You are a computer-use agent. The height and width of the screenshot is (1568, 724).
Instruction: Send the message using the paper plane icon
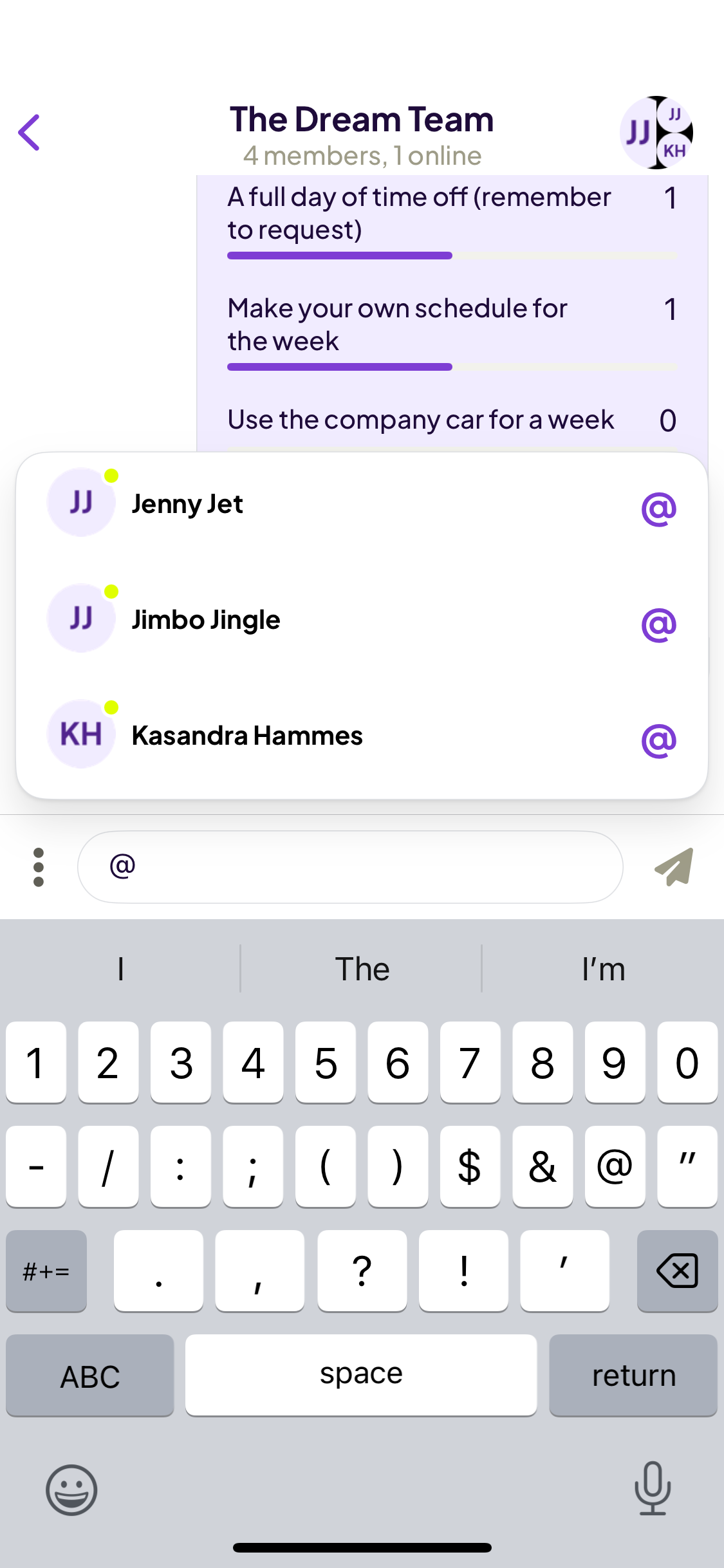pos(672,866)
